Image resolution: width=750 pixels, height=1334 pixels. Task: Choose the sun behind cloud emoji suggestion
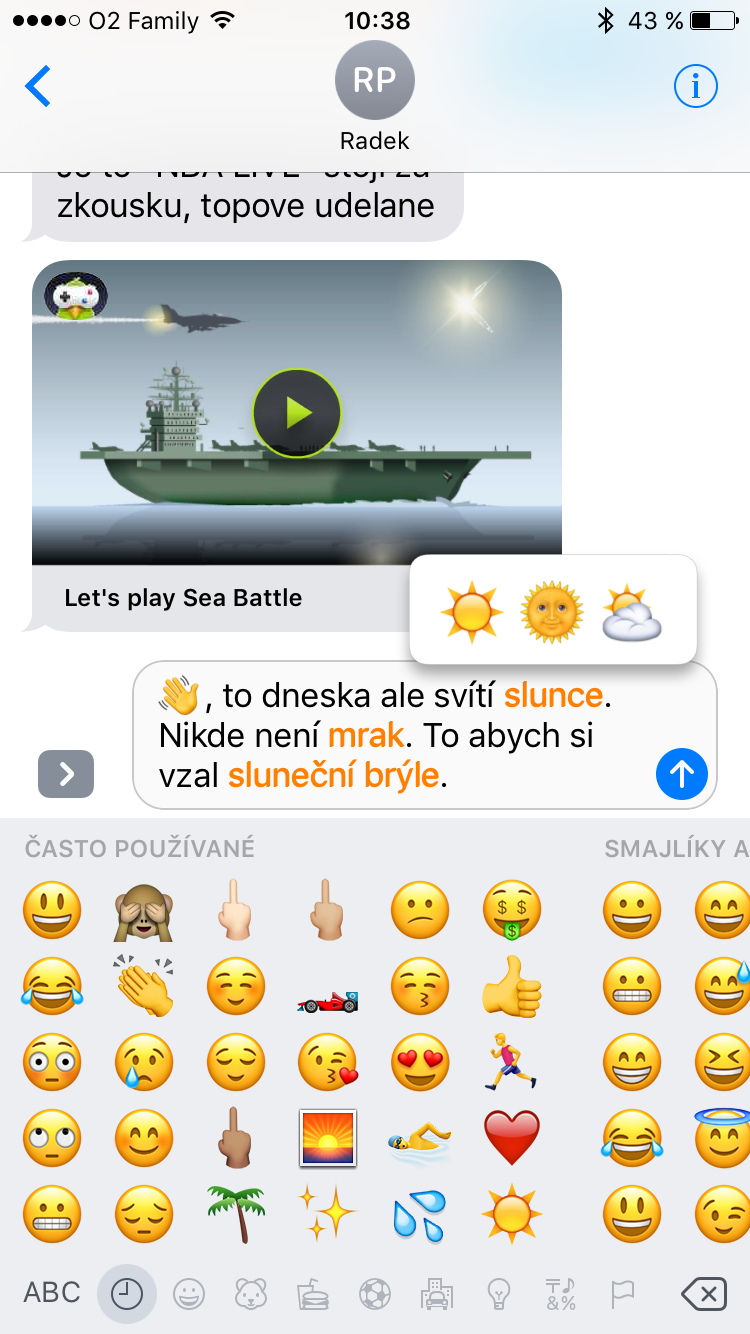coord(631,612)
